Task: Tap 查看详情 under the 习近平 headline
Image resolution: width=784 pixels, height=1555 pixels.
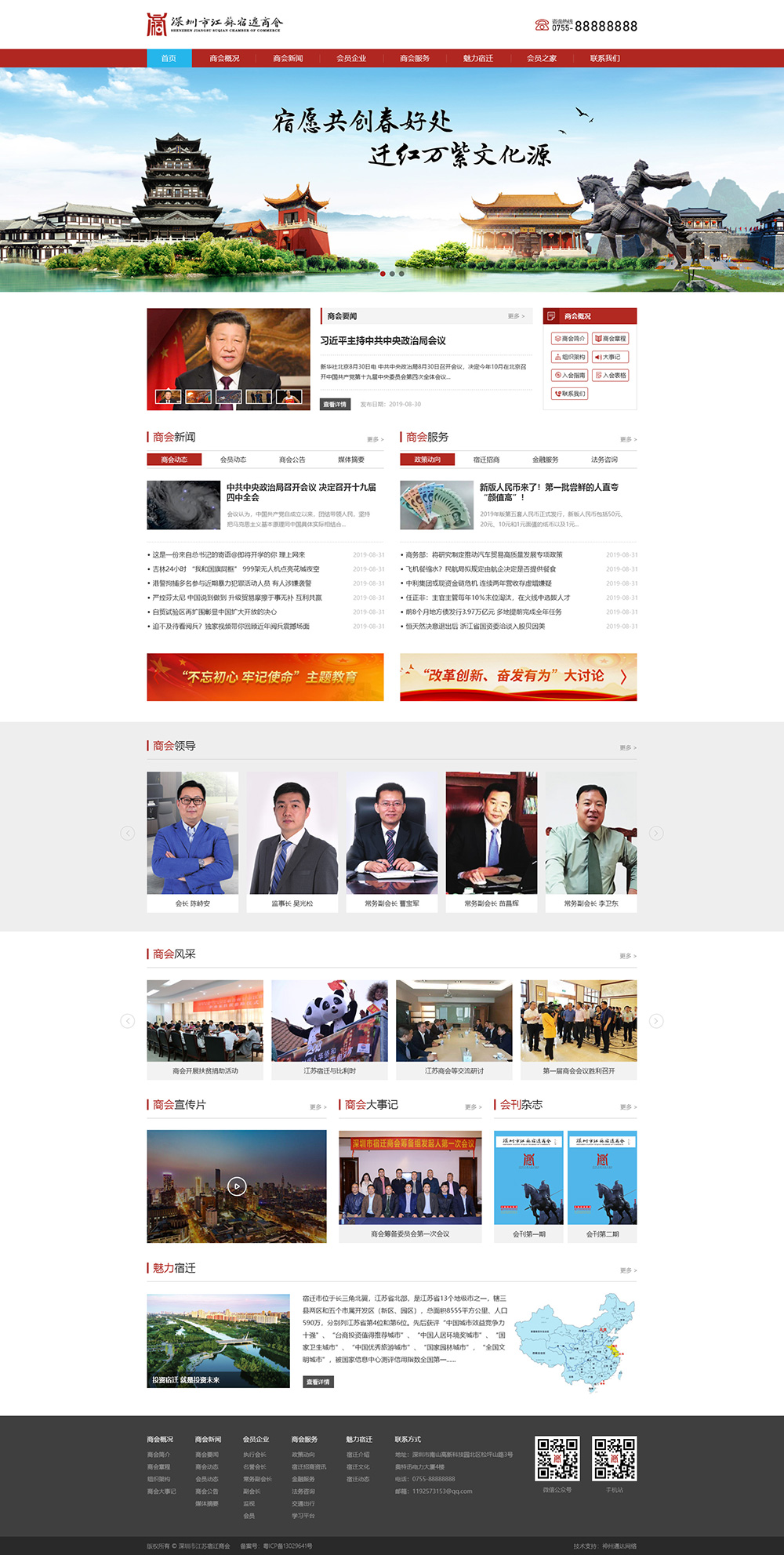Action: click(x=336, y=405)
